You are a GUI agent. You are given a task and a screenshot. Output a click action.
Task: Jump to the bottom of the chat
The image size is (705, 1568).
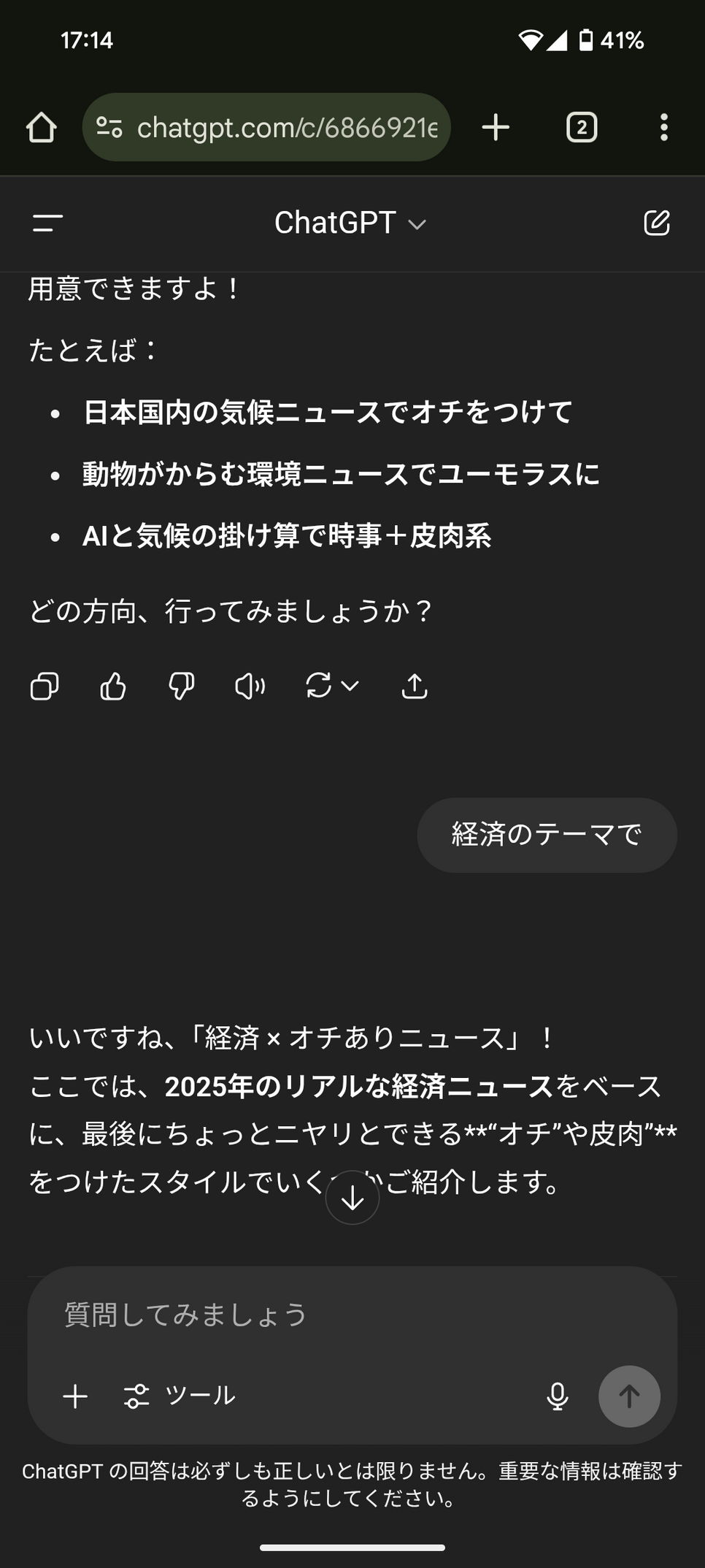tap(352, 1198)
